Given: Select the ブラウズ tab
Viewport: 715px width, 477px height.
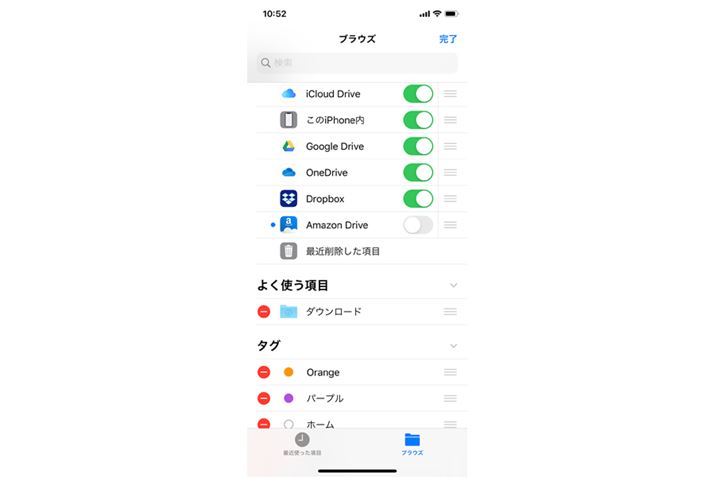Looking at the screenshot, I should coord(412,444).
